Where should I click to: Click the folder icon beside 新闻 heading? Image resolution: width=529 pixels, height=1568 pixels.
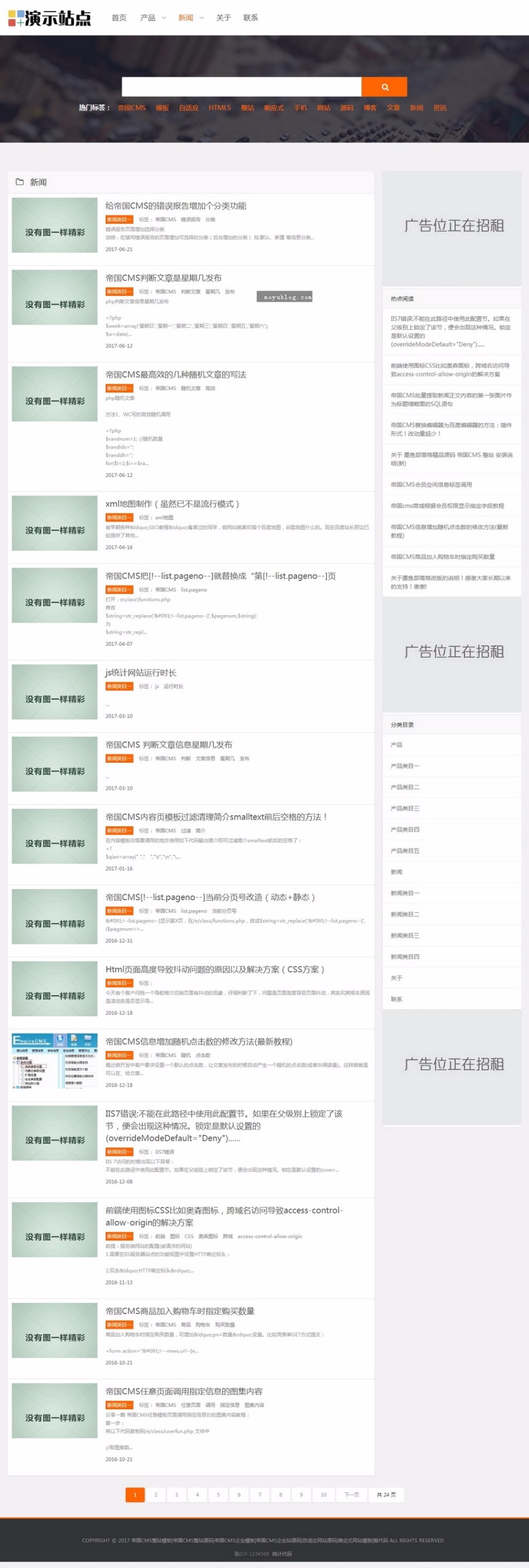pyautogui.click(x=19, y=181)
